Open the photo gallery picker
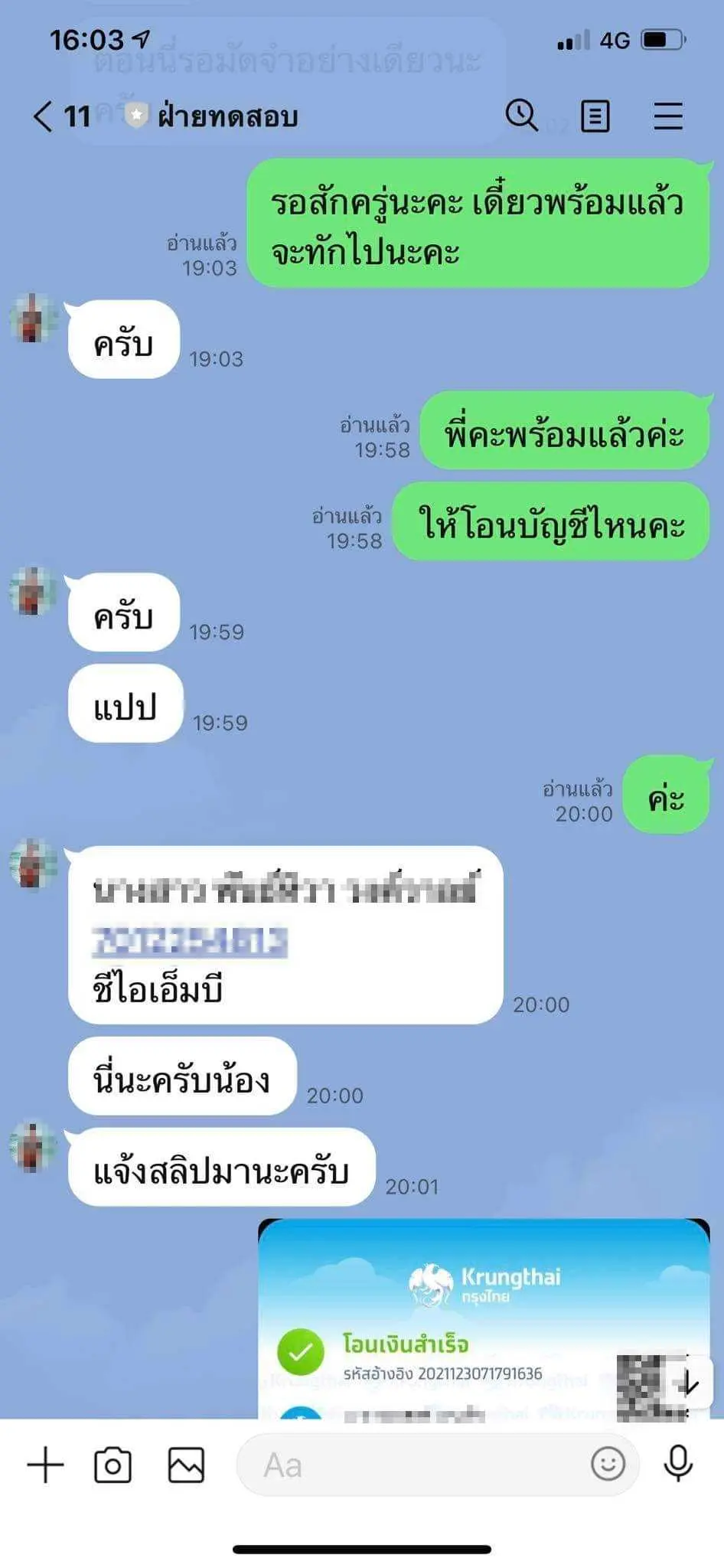Viewport: 724px width, 1568px height. point(186,1465)
